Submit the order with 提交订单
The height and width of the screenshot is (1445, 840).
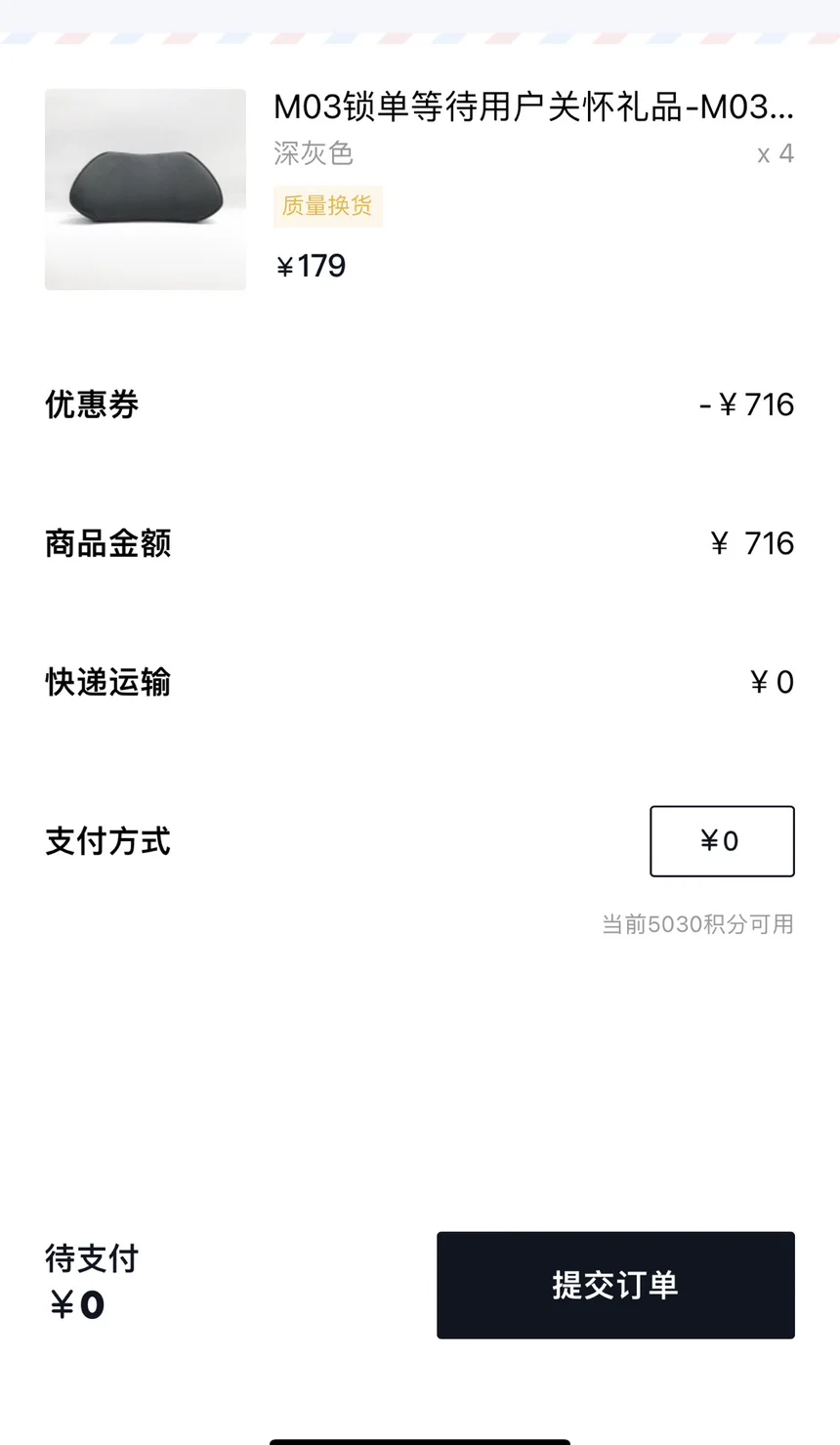pyautogui.click(x=615, y=1285)
